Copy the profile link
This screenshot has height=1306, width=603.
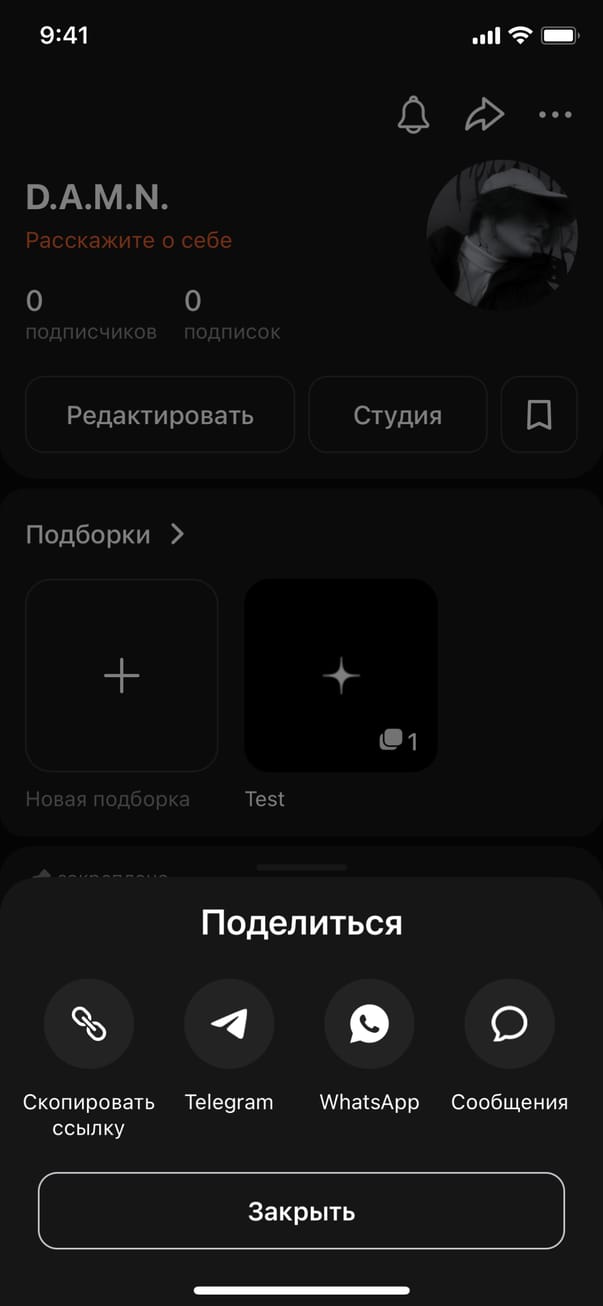point(88,1024)
